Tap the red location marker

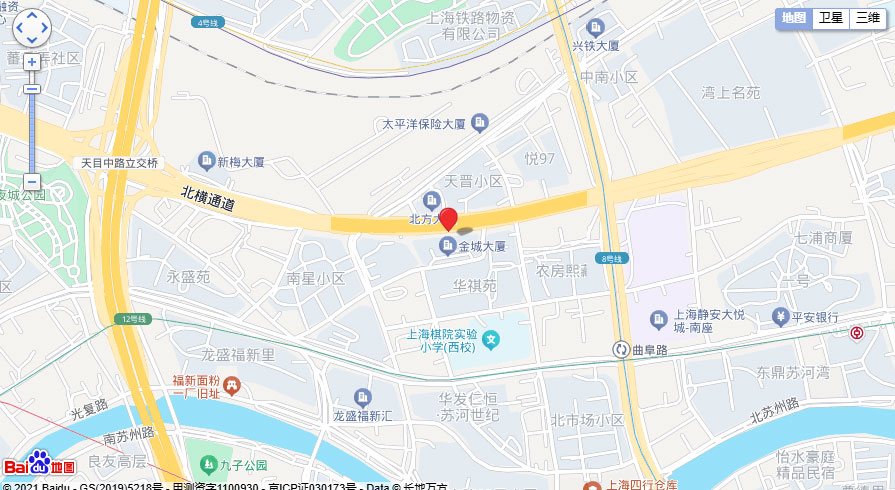click(x=449, y=218)
